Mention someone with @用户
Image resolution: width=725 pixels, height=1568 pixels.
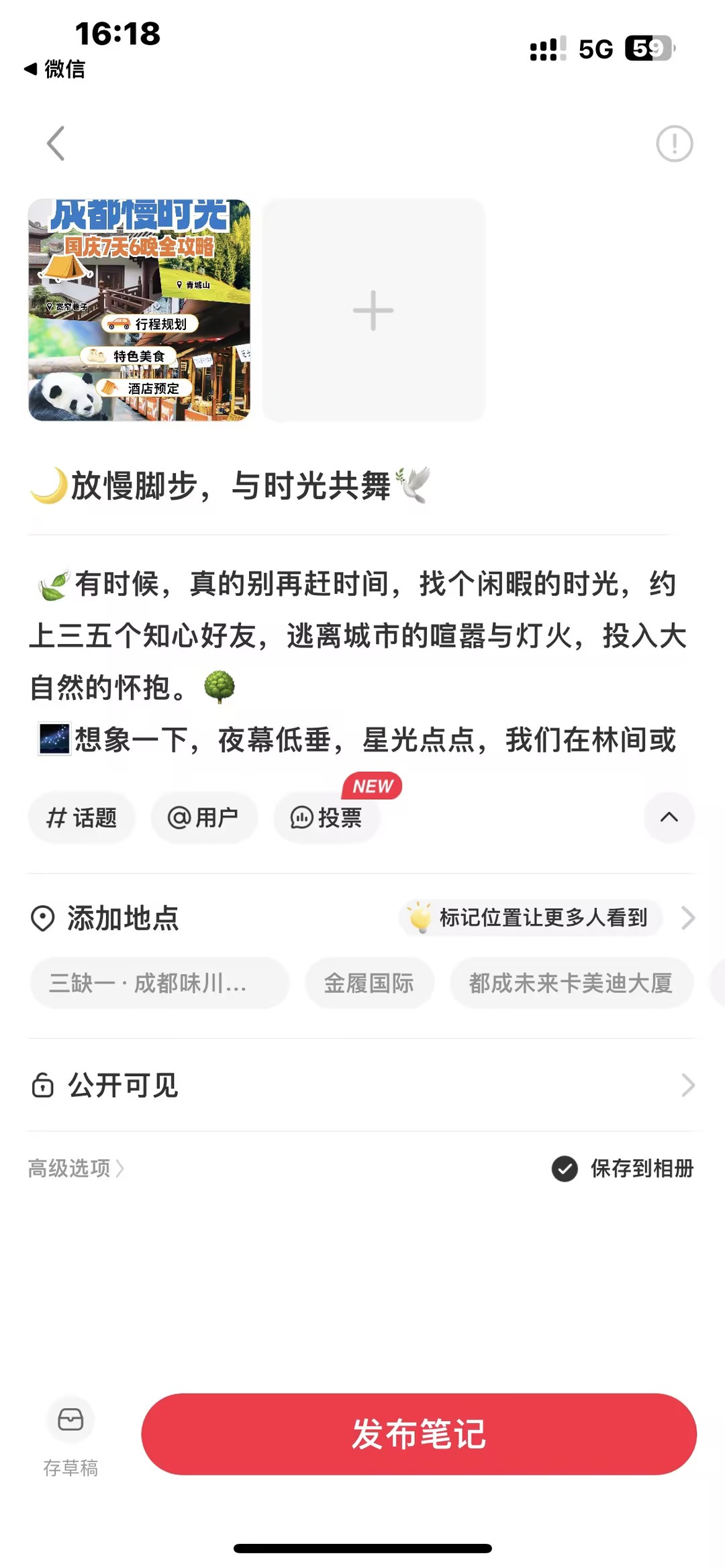pos(203,817)
